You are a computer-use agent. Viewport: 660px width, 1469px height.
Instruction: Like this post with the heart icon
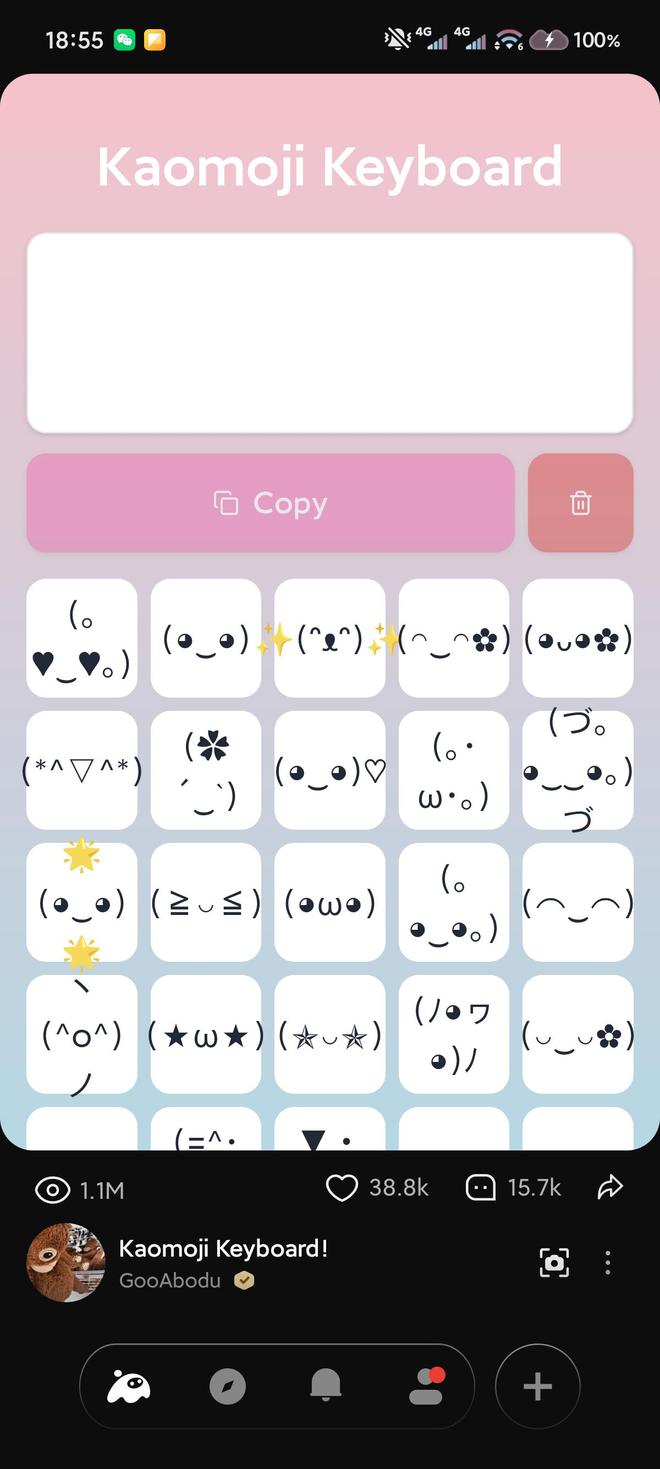tap(342, 1188)
